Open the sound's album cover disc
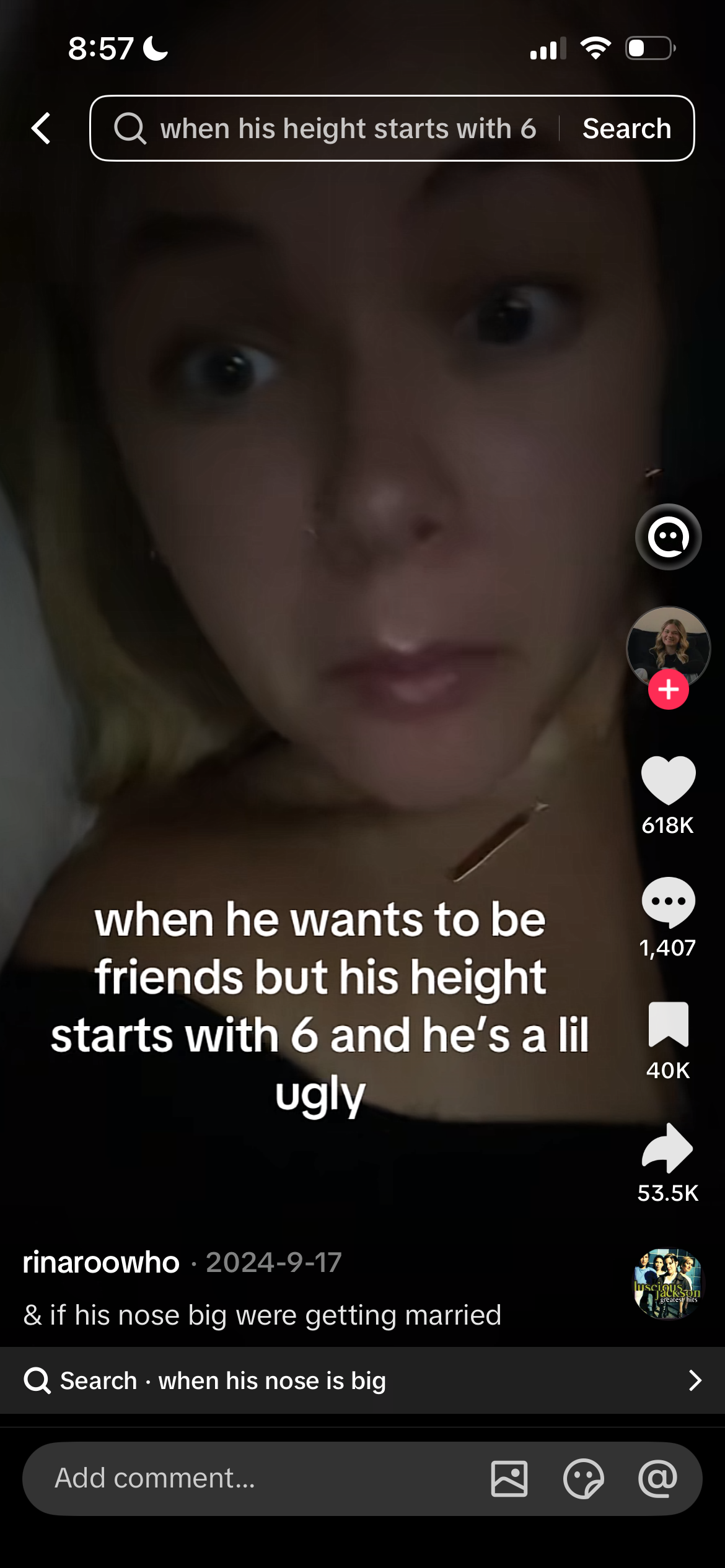This screenshot has width=725, height=1568. click(x=668, y=1283)
